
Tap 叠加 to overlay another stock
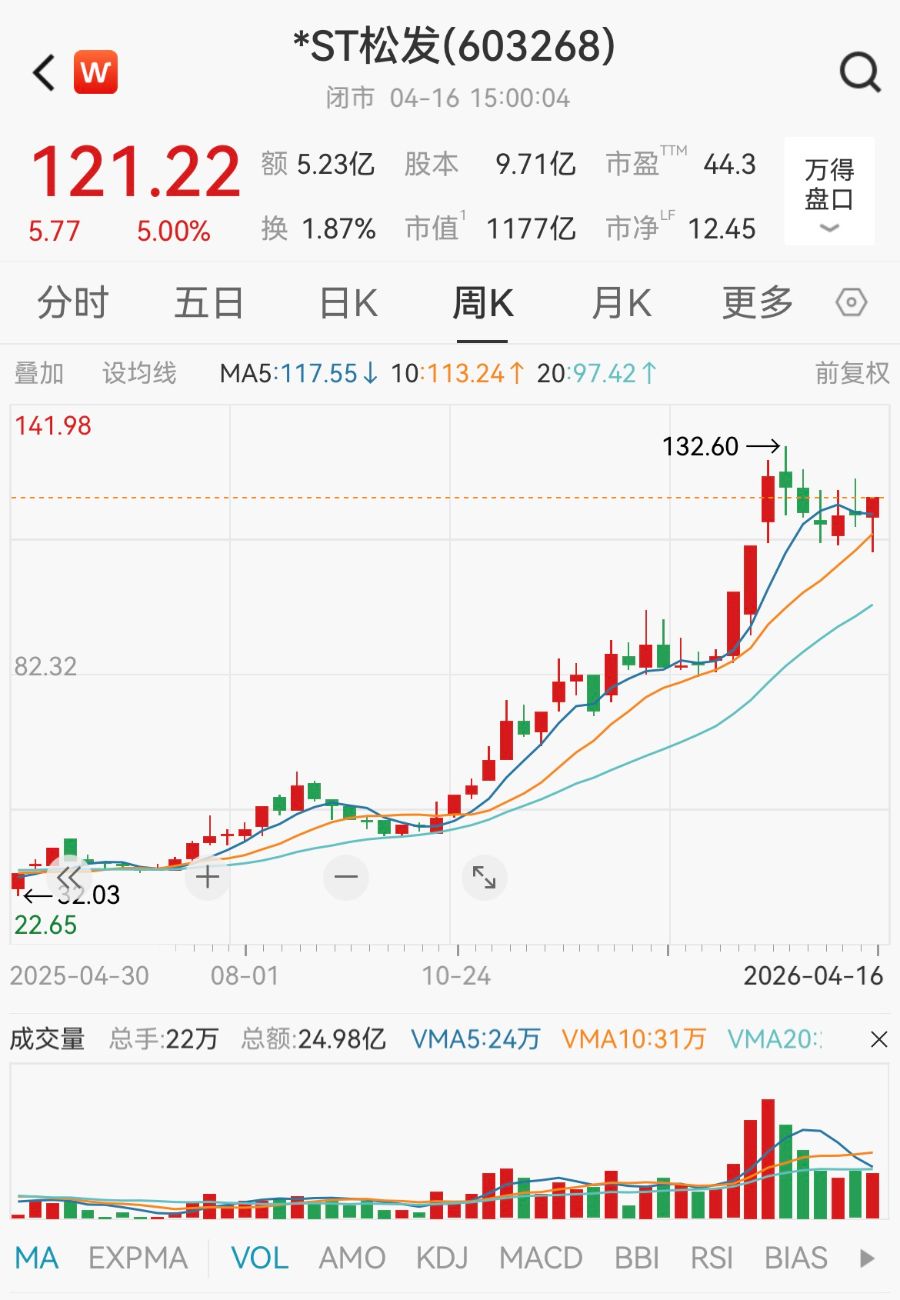[x=39, y=374]
